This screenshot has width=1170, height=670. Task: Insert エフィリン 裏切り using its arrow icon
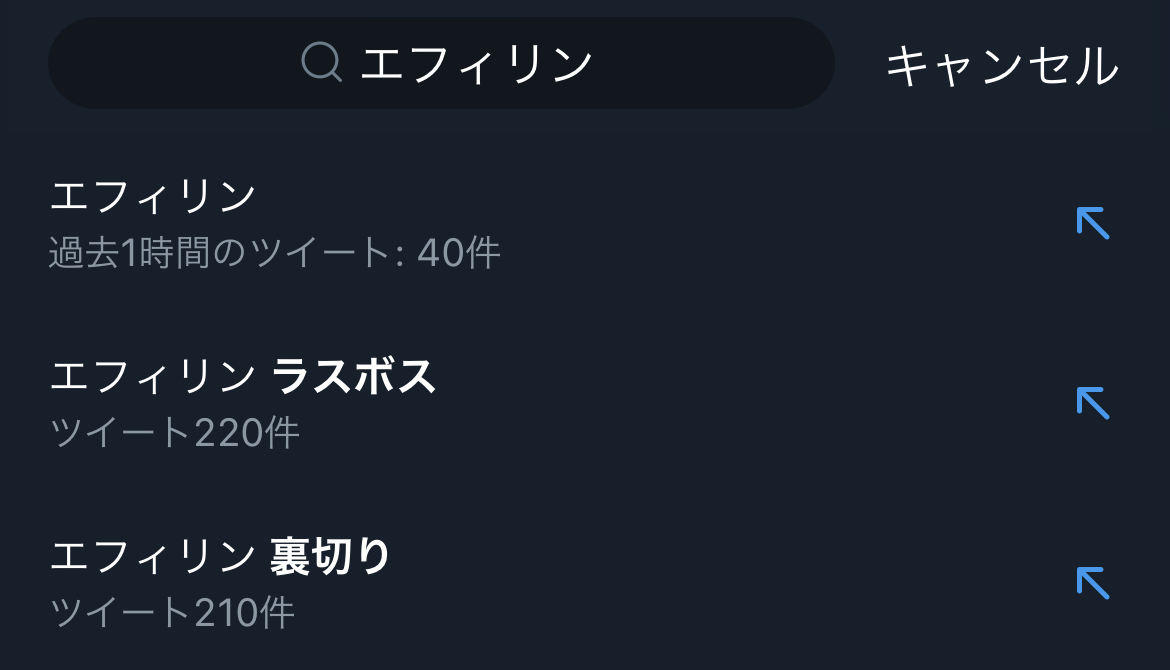(1093, 583)
